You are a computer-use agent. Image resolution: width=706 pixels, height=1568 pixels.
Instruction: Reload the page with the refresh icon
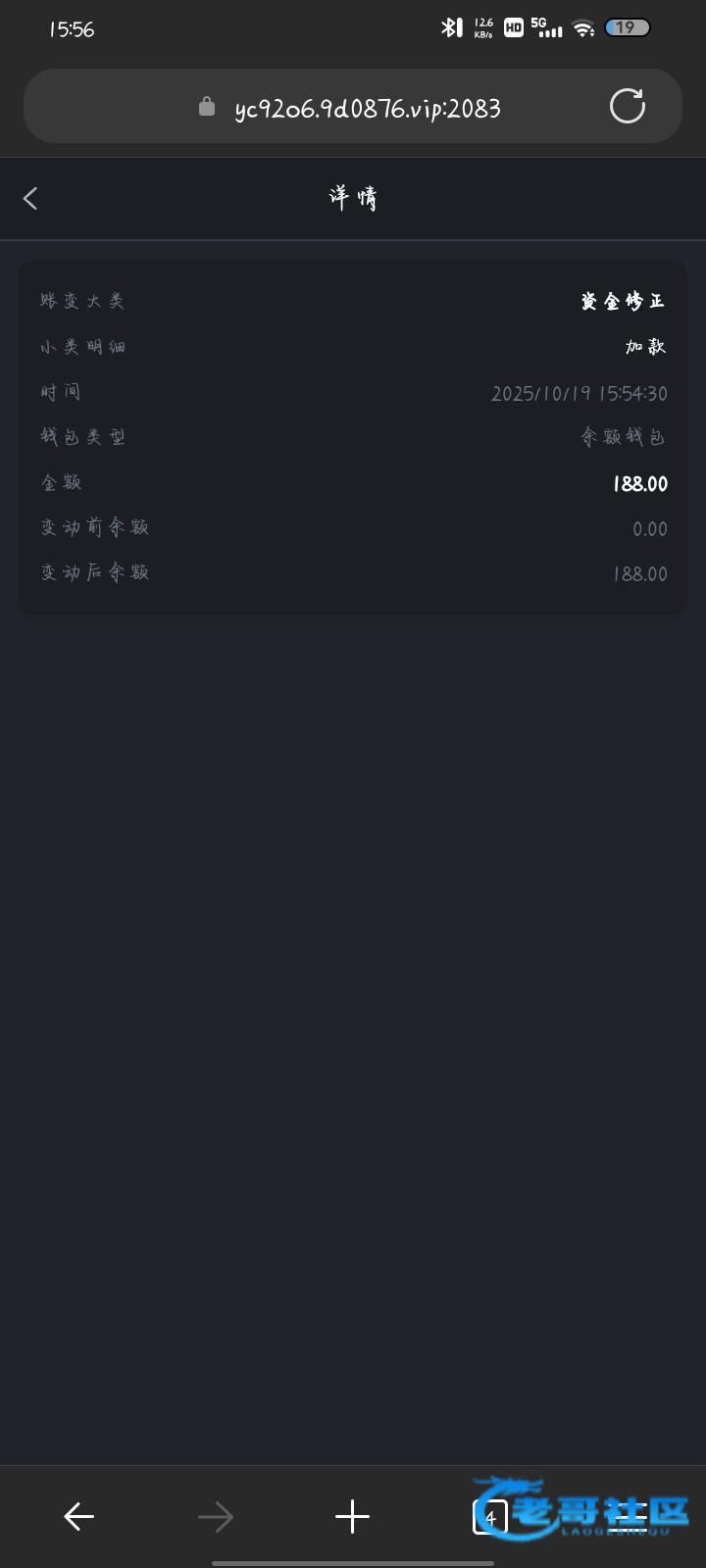coord(628,106)
